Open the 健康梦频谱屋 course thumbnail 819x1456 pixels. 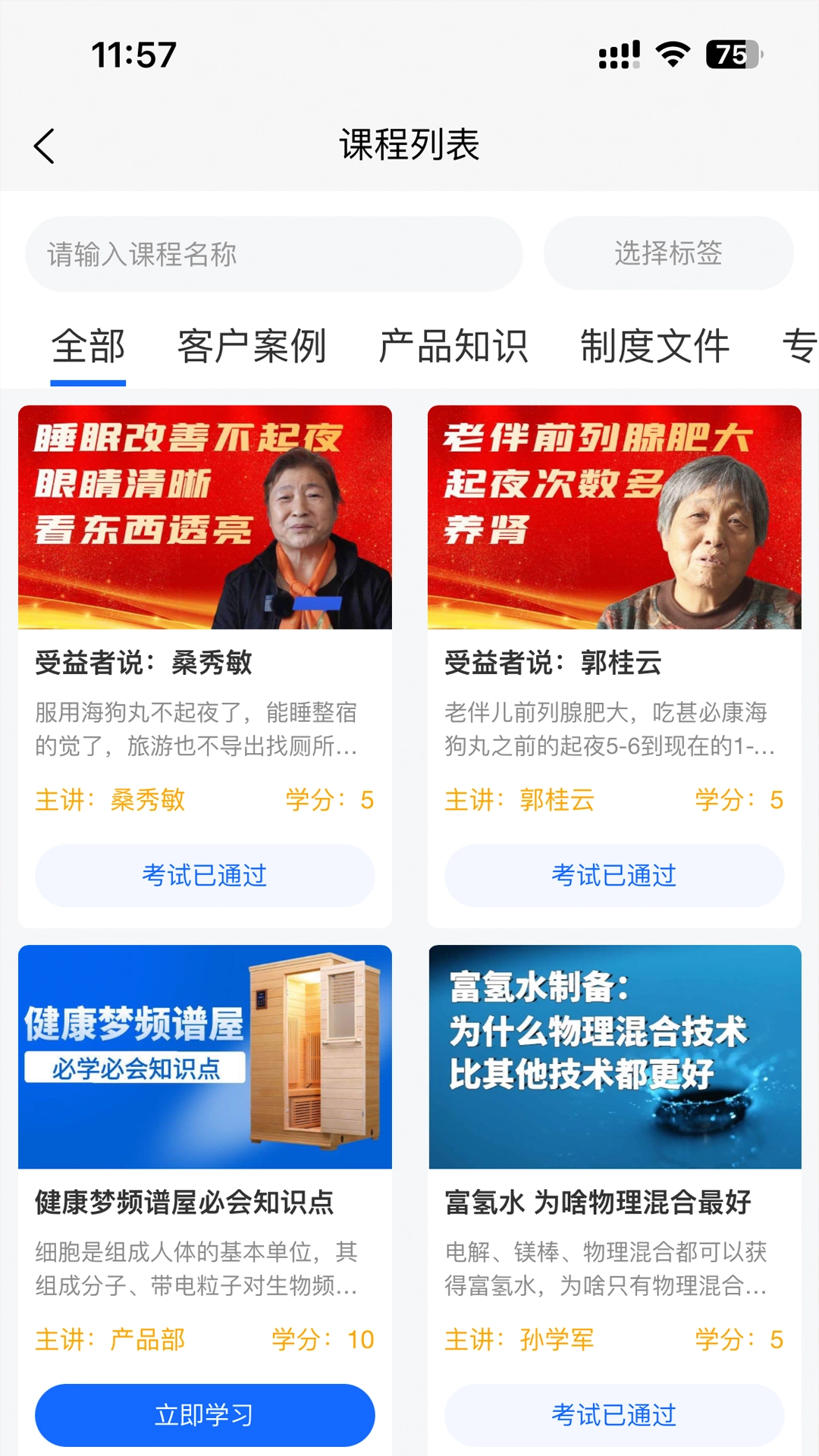point(204,1058)
